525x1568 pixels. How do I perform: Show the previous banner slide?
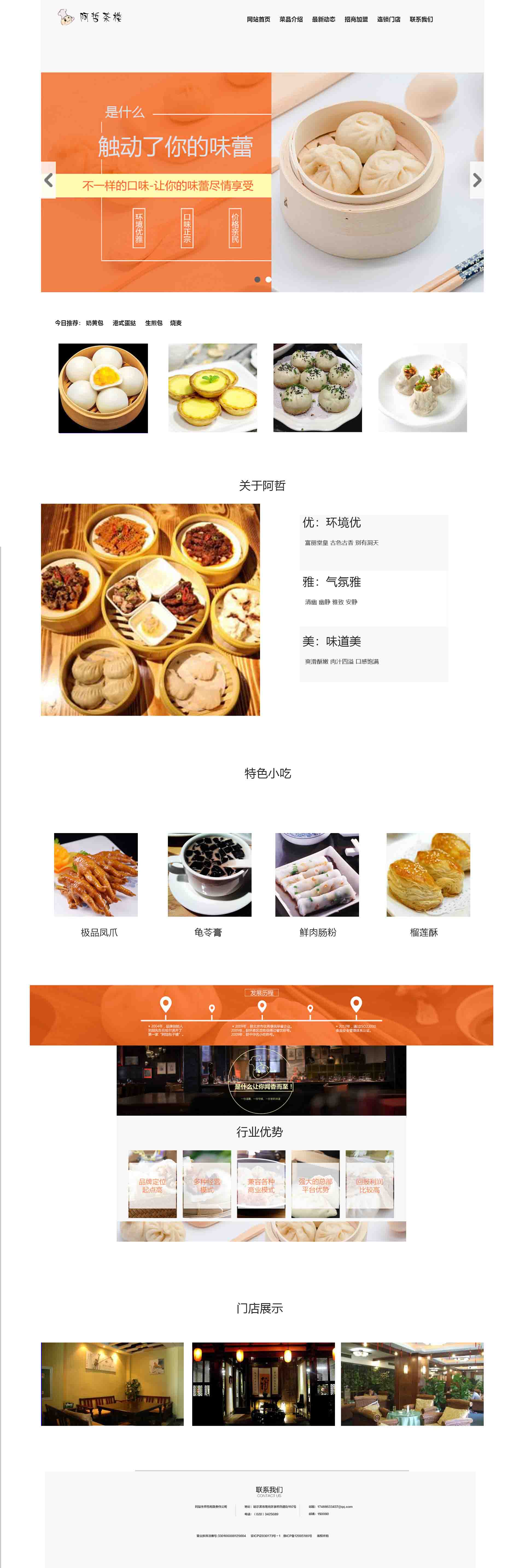[49, 180]
